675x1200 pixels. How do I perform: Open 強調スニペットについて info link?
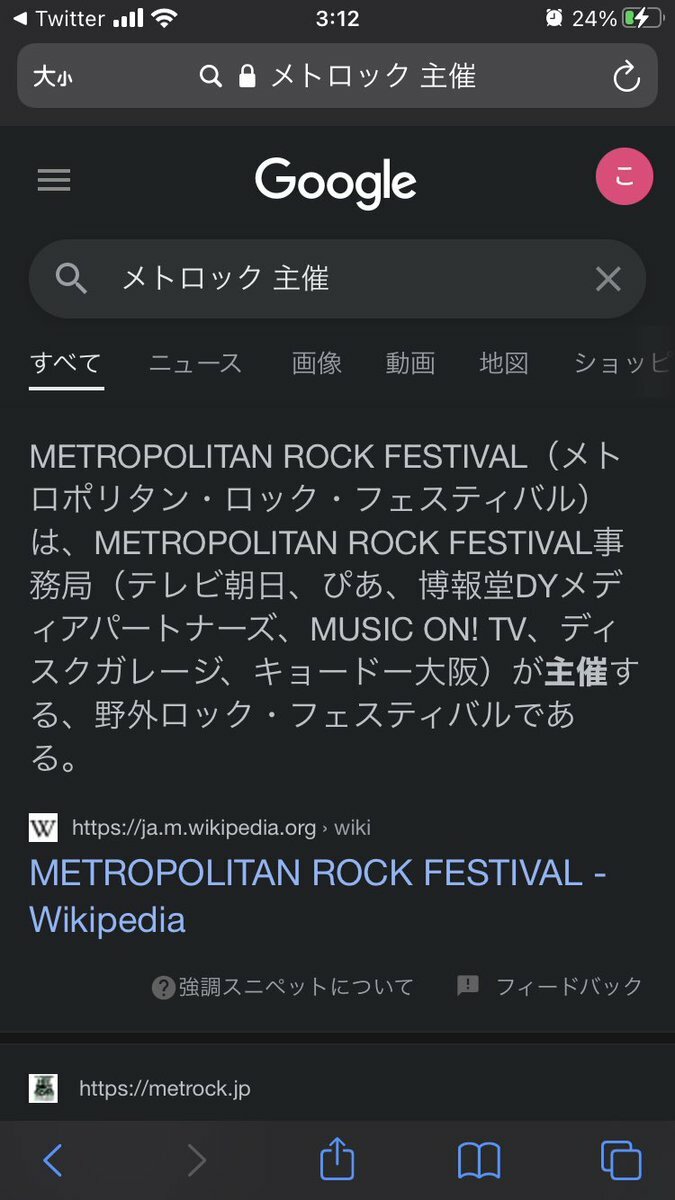click(283, 987)
